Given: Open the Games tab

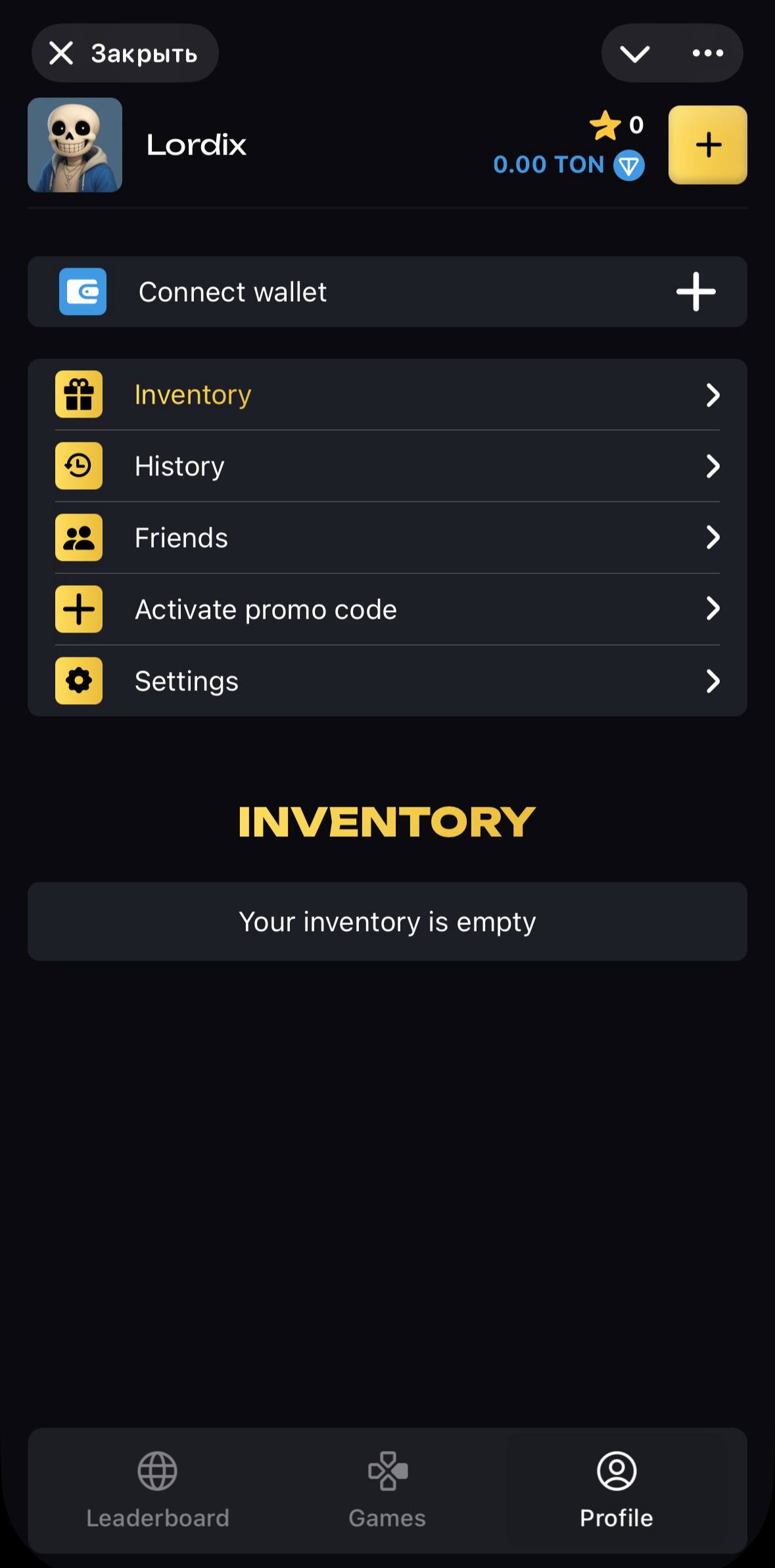Looking at the screenshot, I should pyautogui.click(x=387, y=1492).
